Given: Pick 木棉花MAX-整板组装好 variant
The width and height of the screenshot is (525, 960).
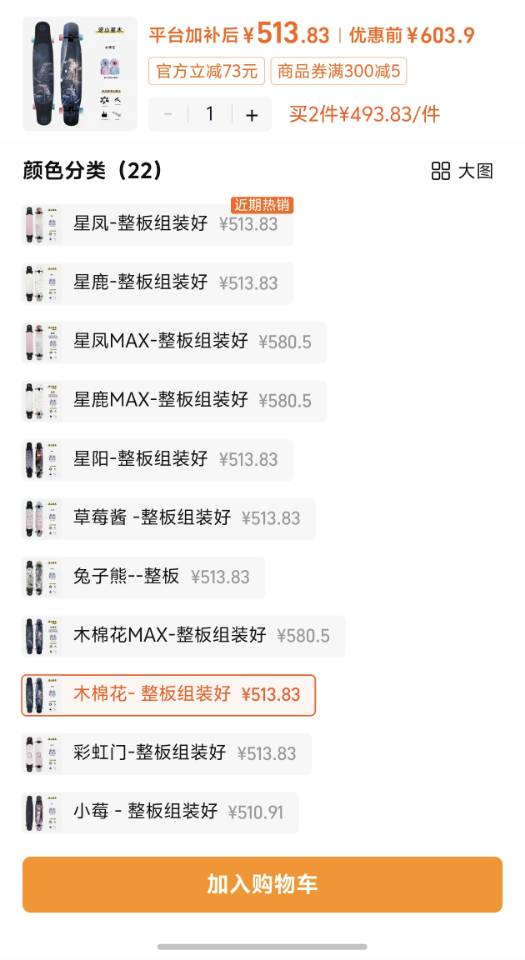Looking at the screenshot, I should pos(183,636).
